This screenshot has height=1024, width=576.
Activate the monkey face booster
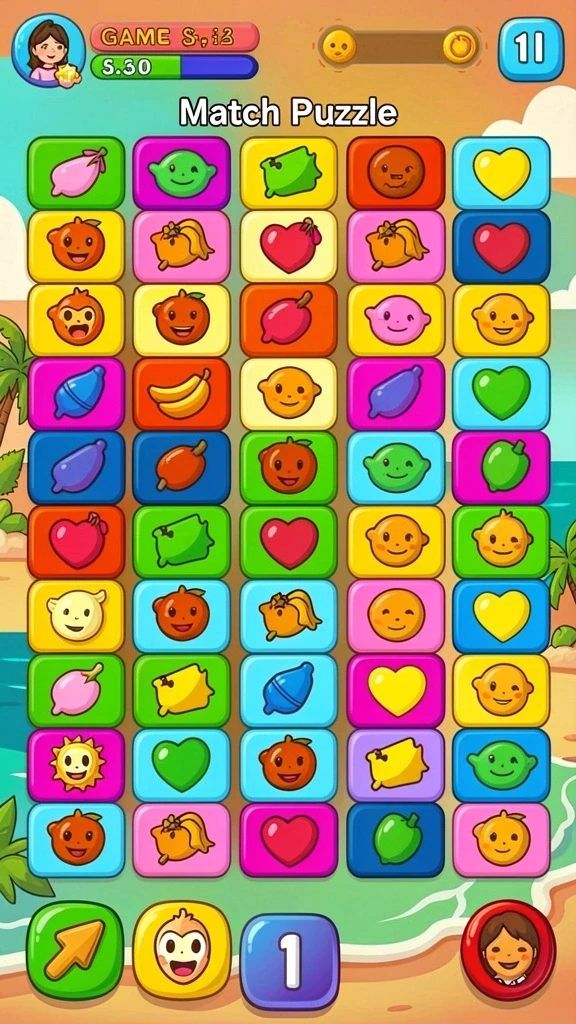182,950
